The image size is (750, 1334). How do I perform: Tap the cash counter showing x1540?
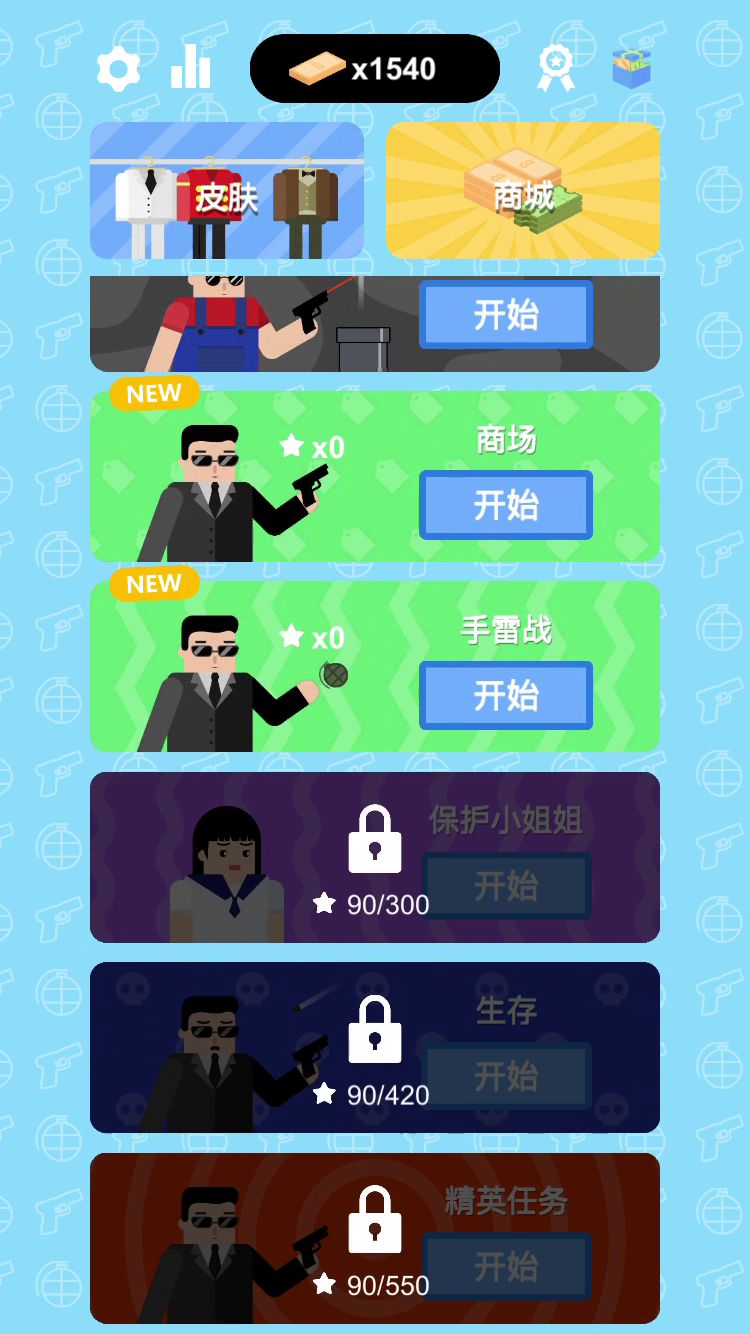tap(375, 68)
